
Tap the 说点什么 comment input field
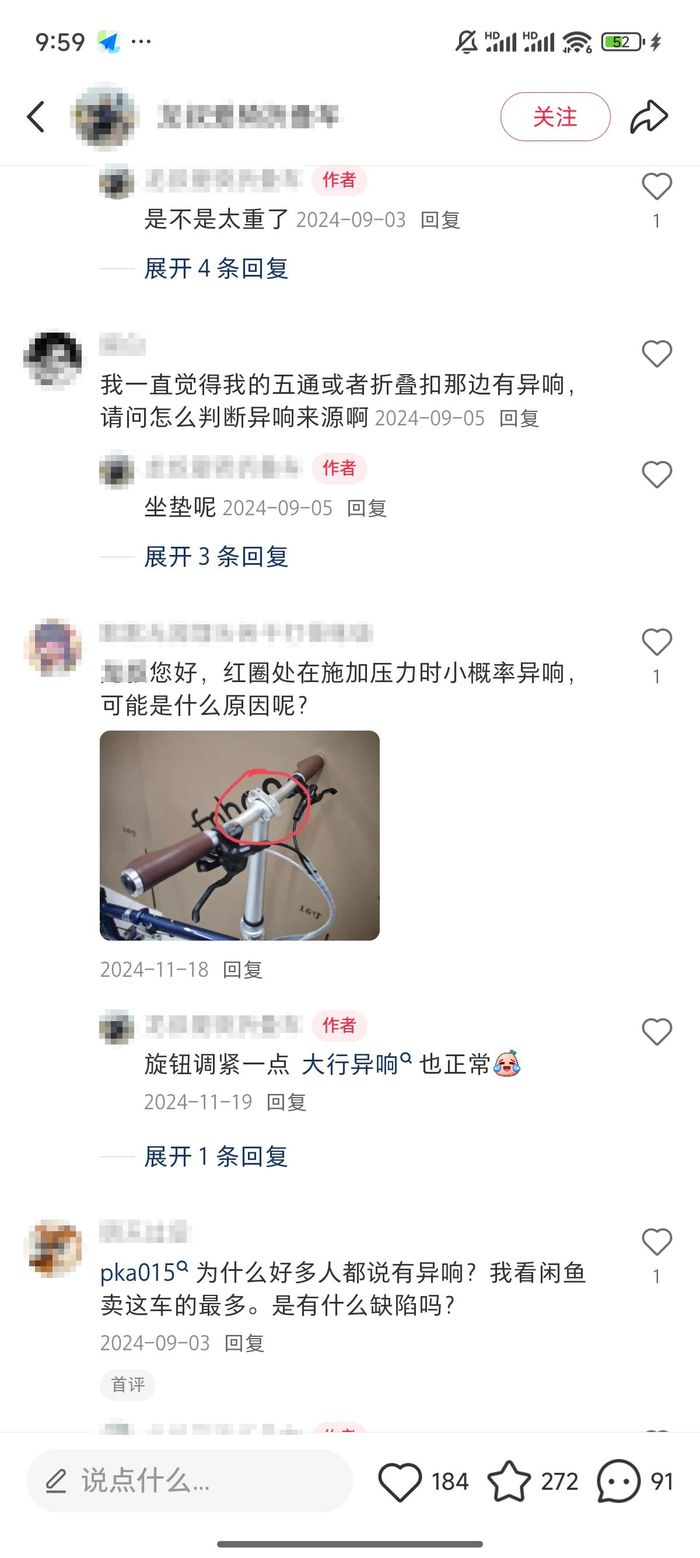point(190,1481)
